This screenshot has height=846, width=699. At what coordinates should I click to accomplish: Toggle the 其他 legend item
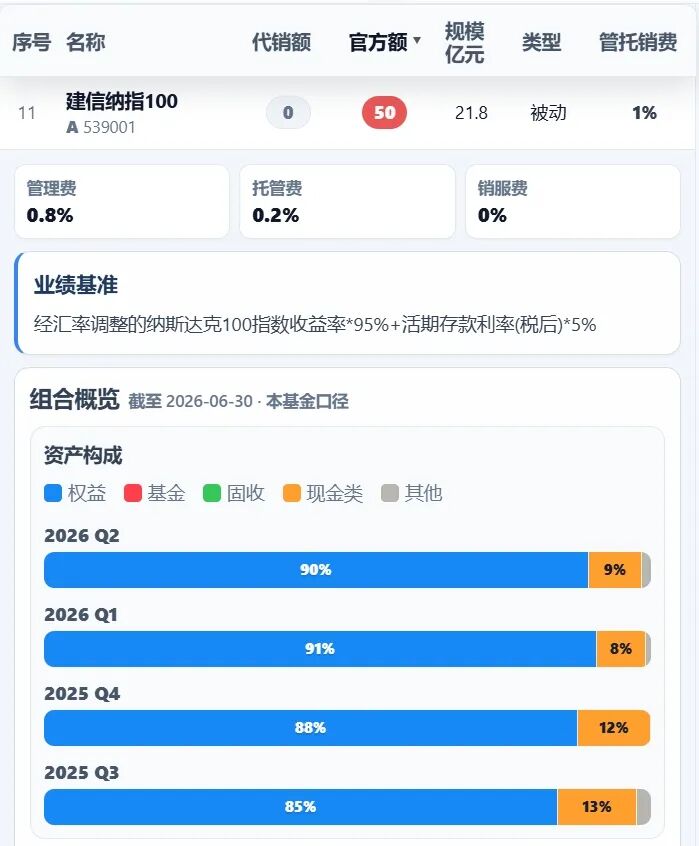[x=412, y=493]
